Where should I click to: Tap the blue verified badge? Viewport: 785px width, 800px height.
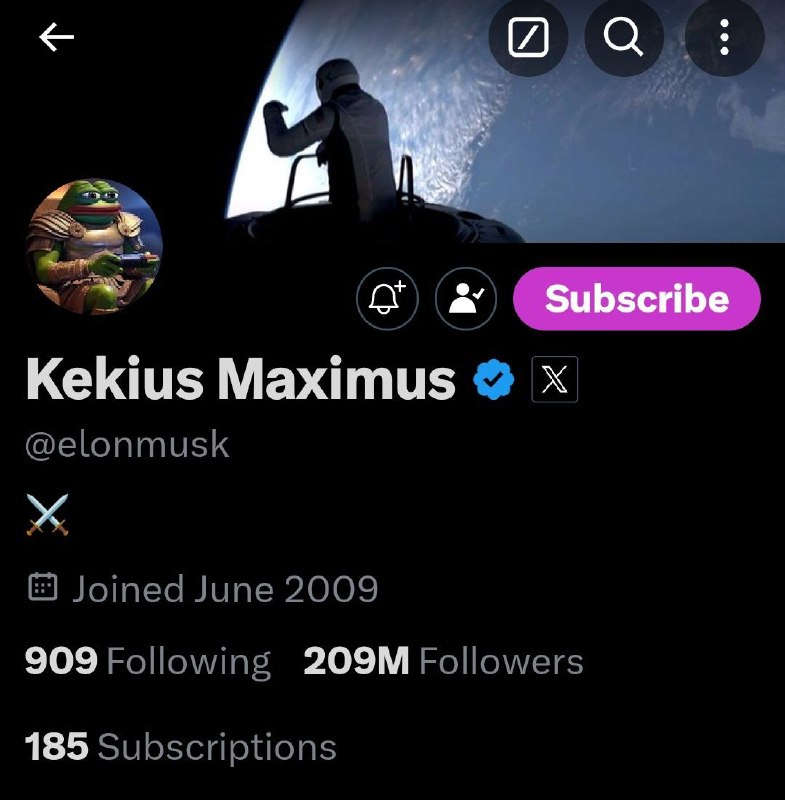493,380
